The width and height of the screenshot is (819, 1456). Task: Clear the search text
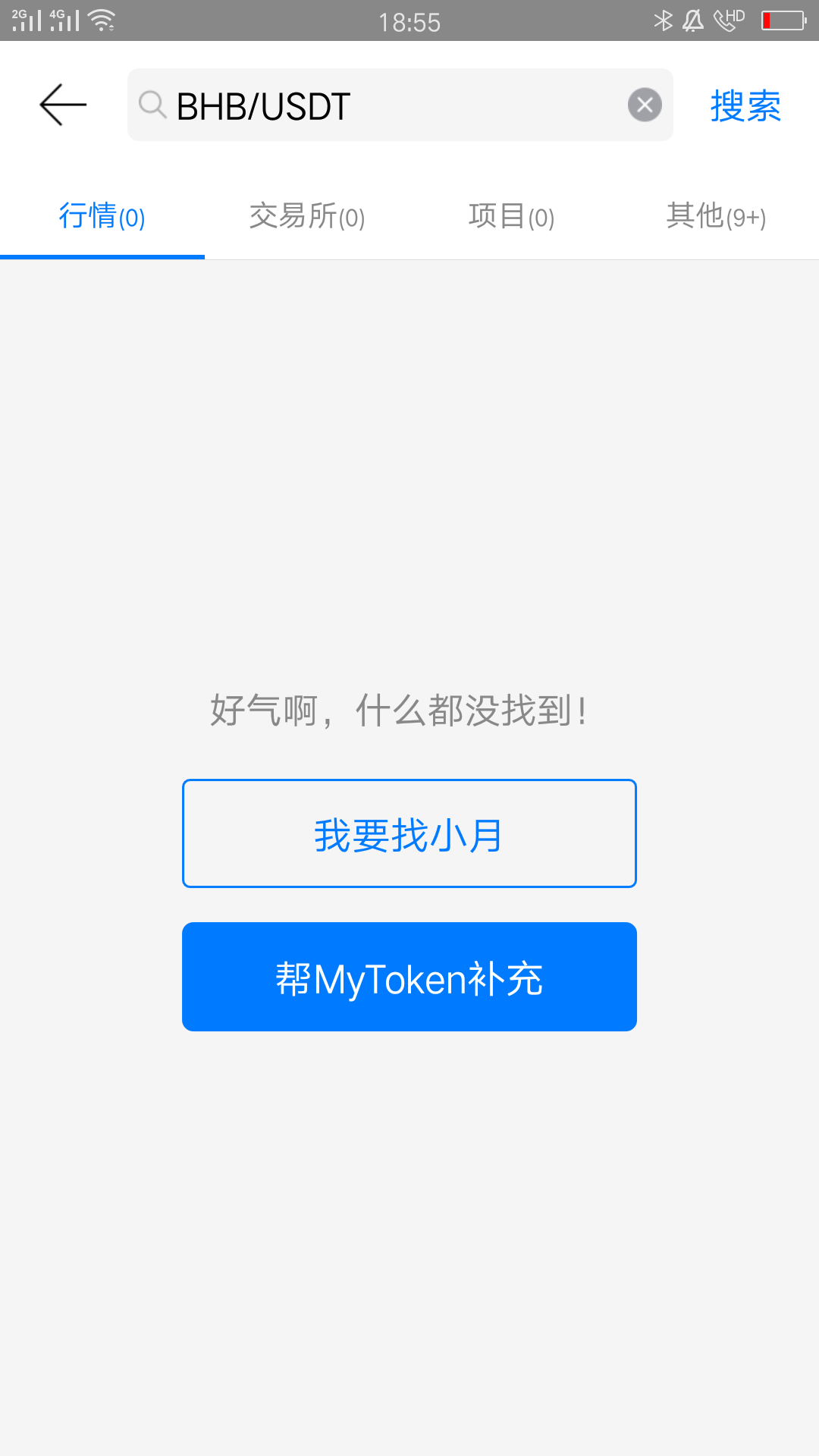645,105
